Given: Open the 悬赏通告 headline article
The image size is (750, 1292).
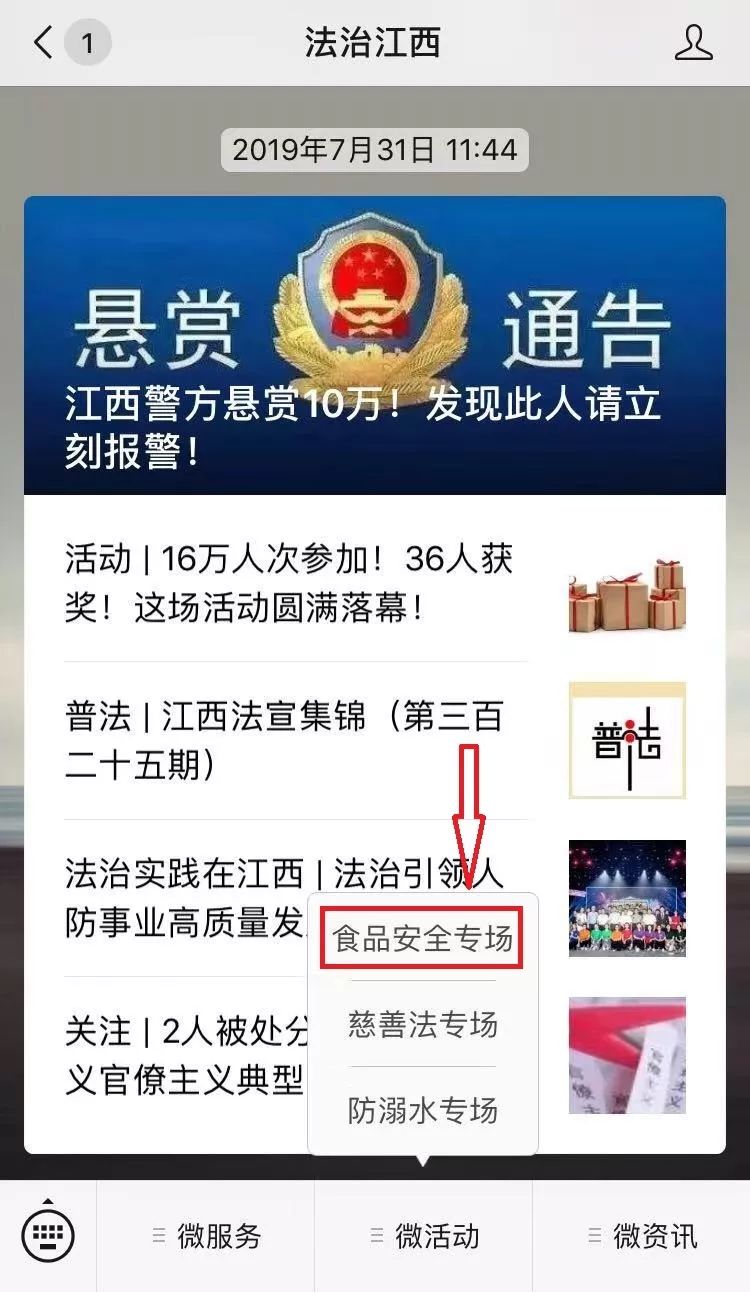Looking at the screenshot, I should pos(374,345).
